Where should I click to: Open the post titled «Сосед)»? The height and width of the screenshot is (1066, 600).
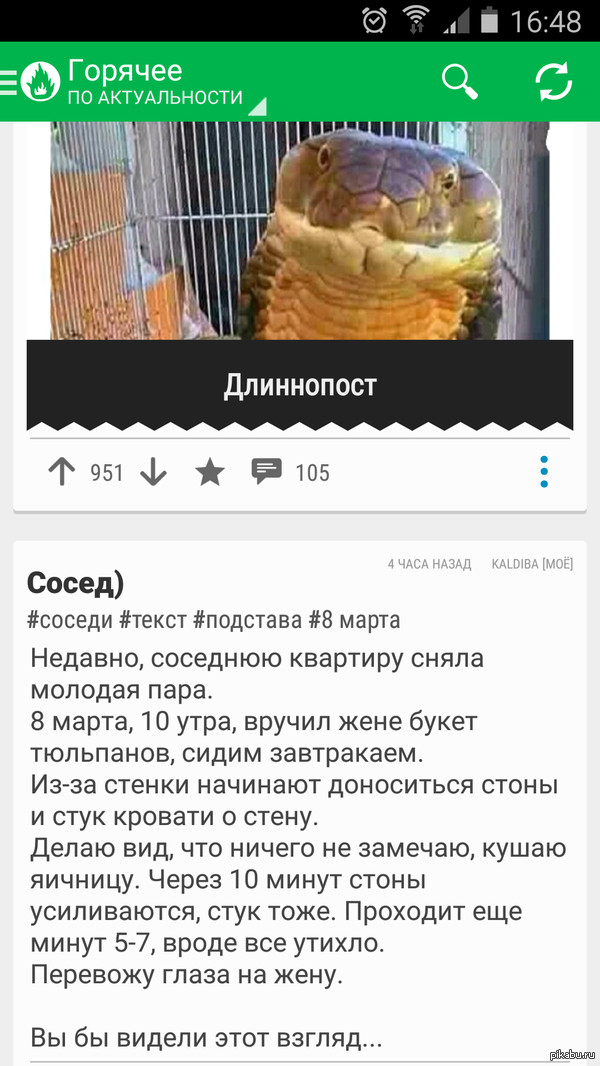(x=76, y=583)
